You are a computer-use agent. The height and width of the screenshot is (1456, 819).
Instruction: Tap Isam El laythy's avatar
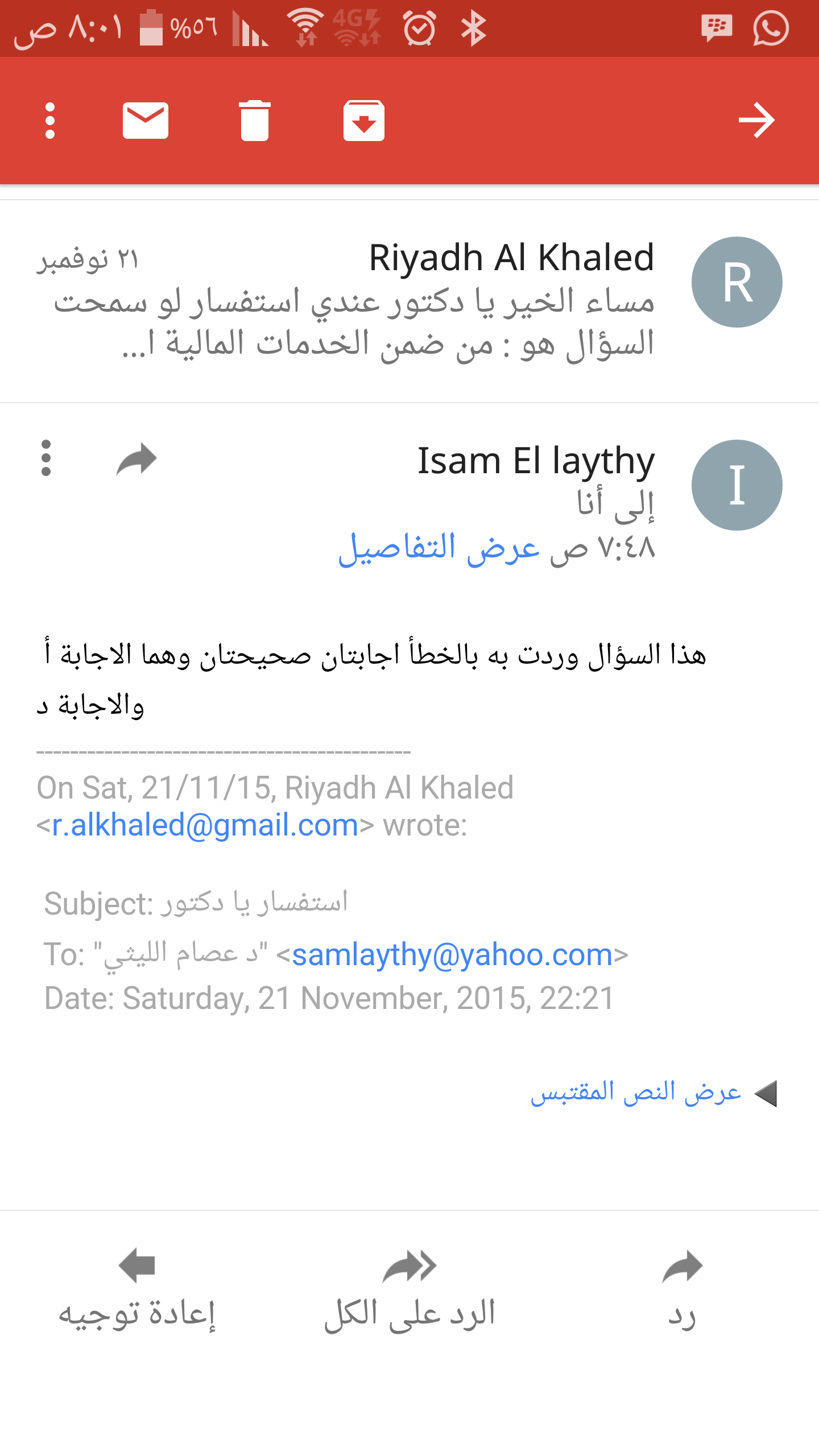[x=737, y=485]
